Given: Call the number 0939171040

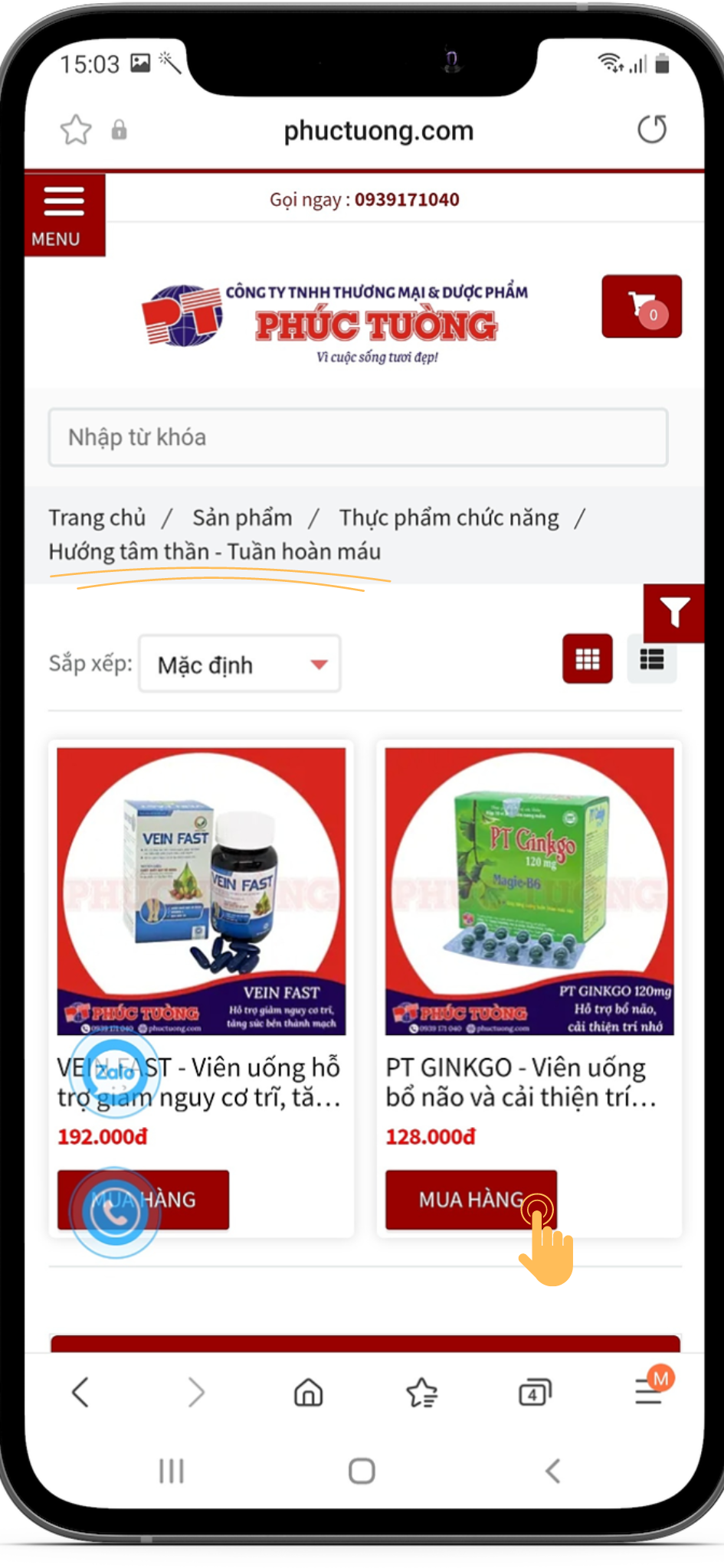Looking at the screenshot, I should click(x=407, y=198).
